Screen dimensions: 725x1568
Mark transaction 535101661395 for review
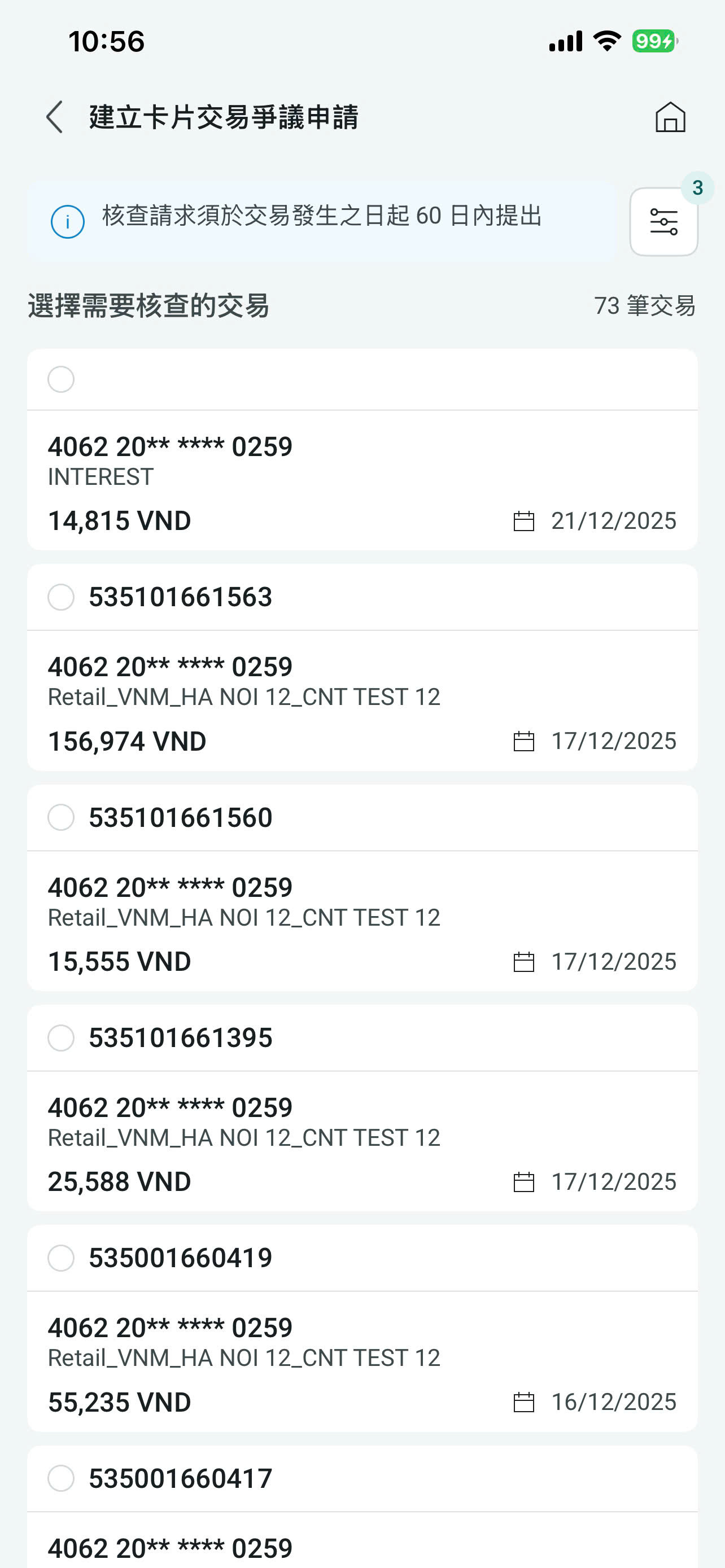click(x=61, y=1038)
